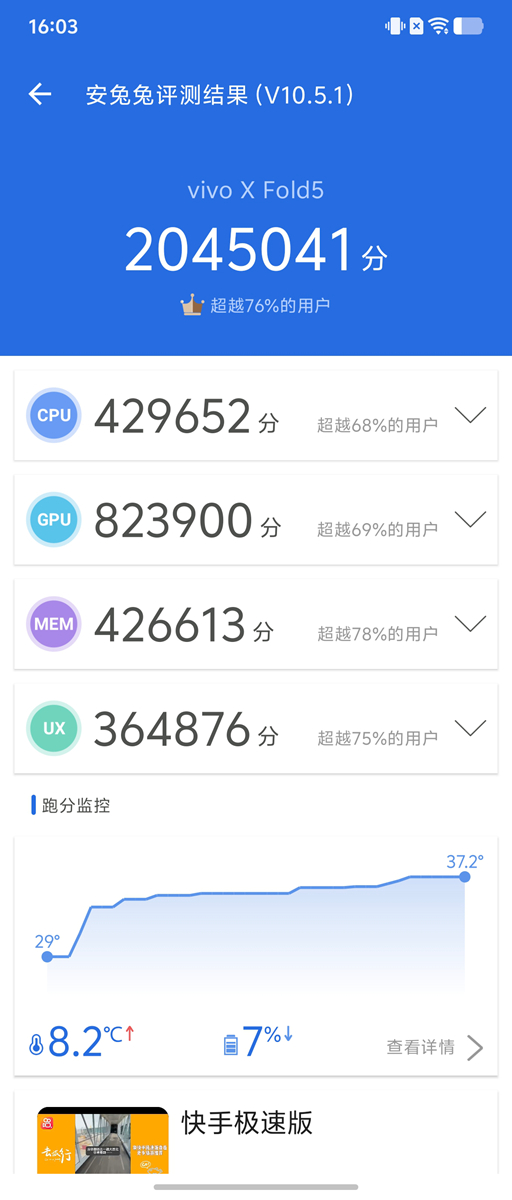Expand the GPU score breakdown

tap(470, 519)
